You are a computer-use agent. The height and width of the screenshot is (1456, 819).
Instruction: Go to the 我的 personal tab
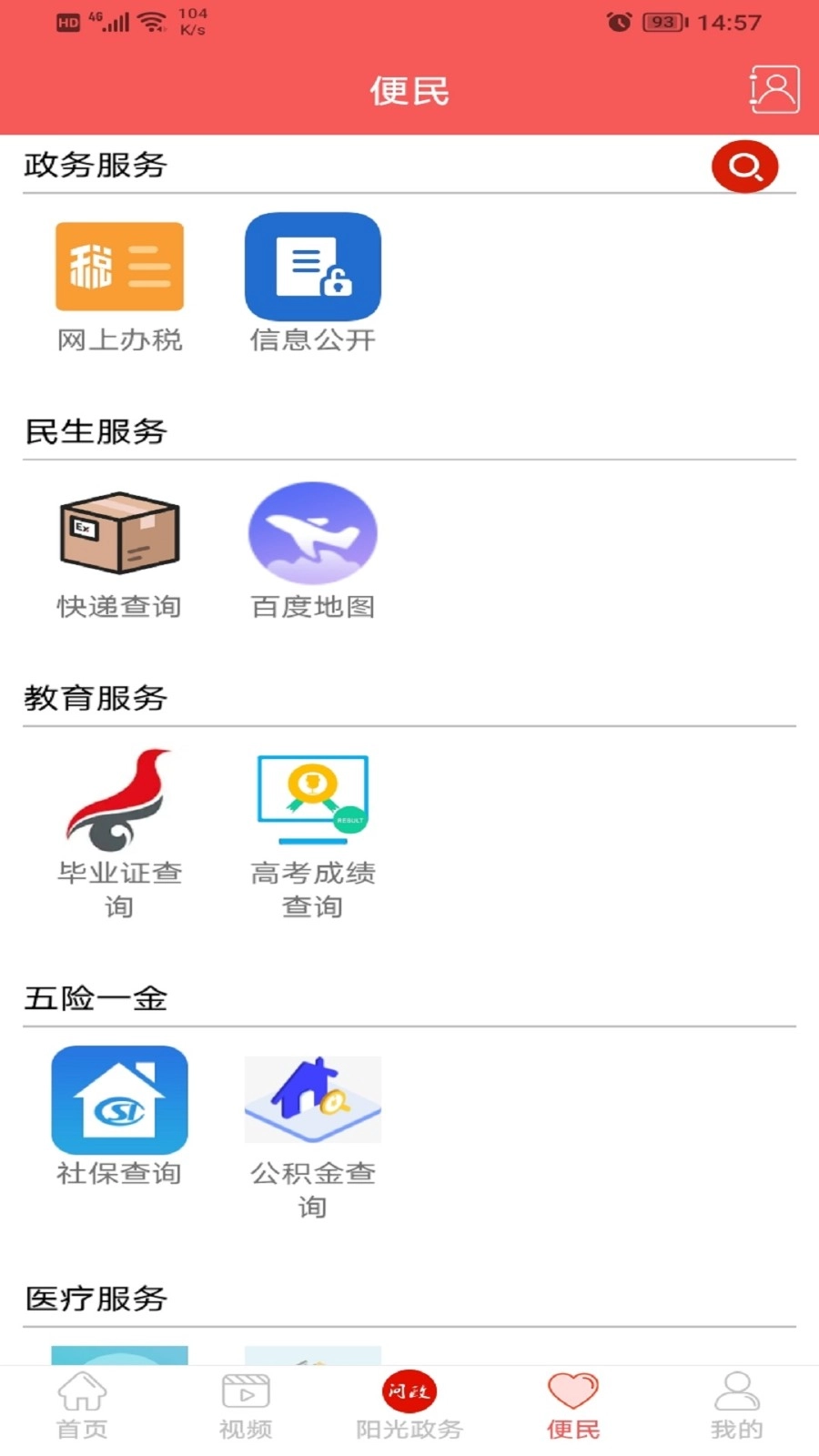coord(736,1406)
